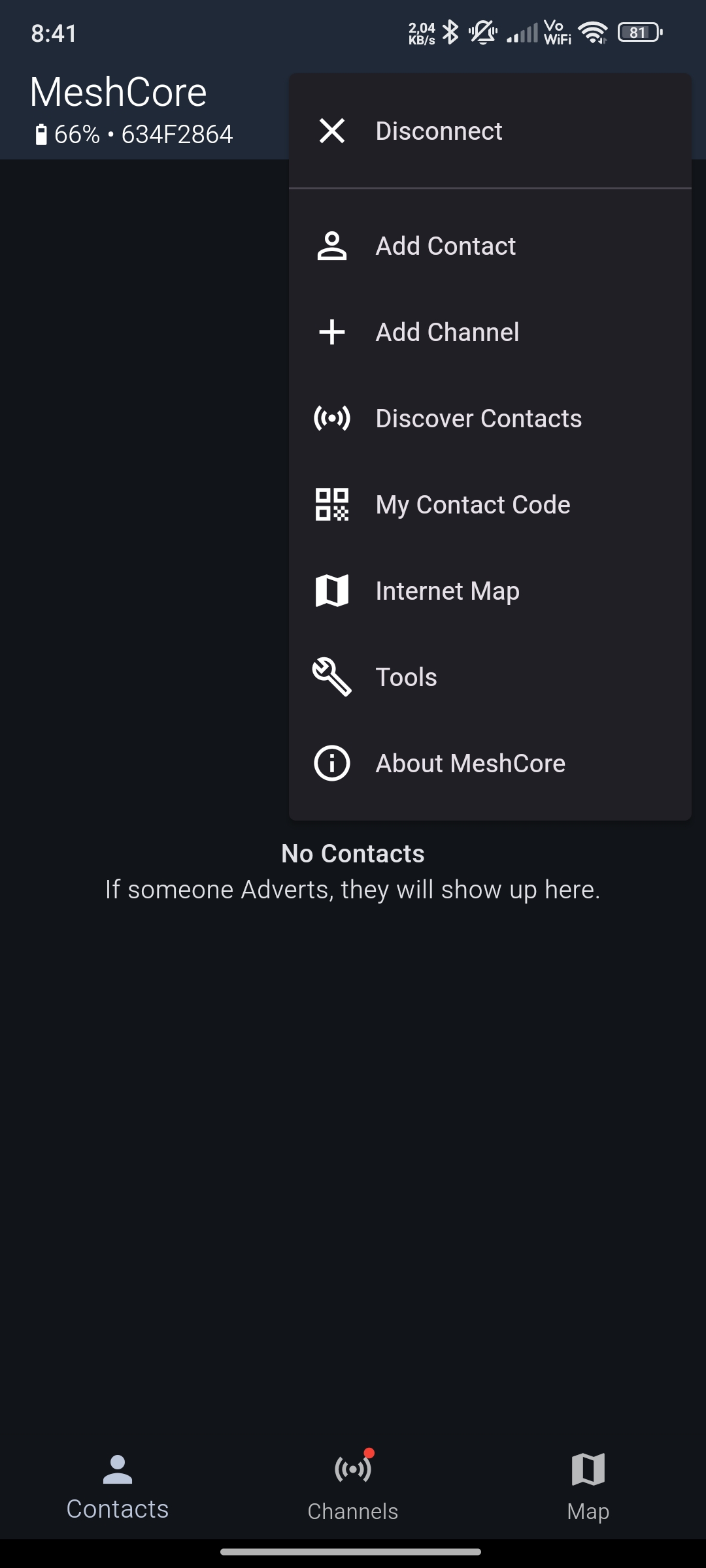The image size is (706, 1568).
Task: Open Tools from the menu
Action: 405,678
